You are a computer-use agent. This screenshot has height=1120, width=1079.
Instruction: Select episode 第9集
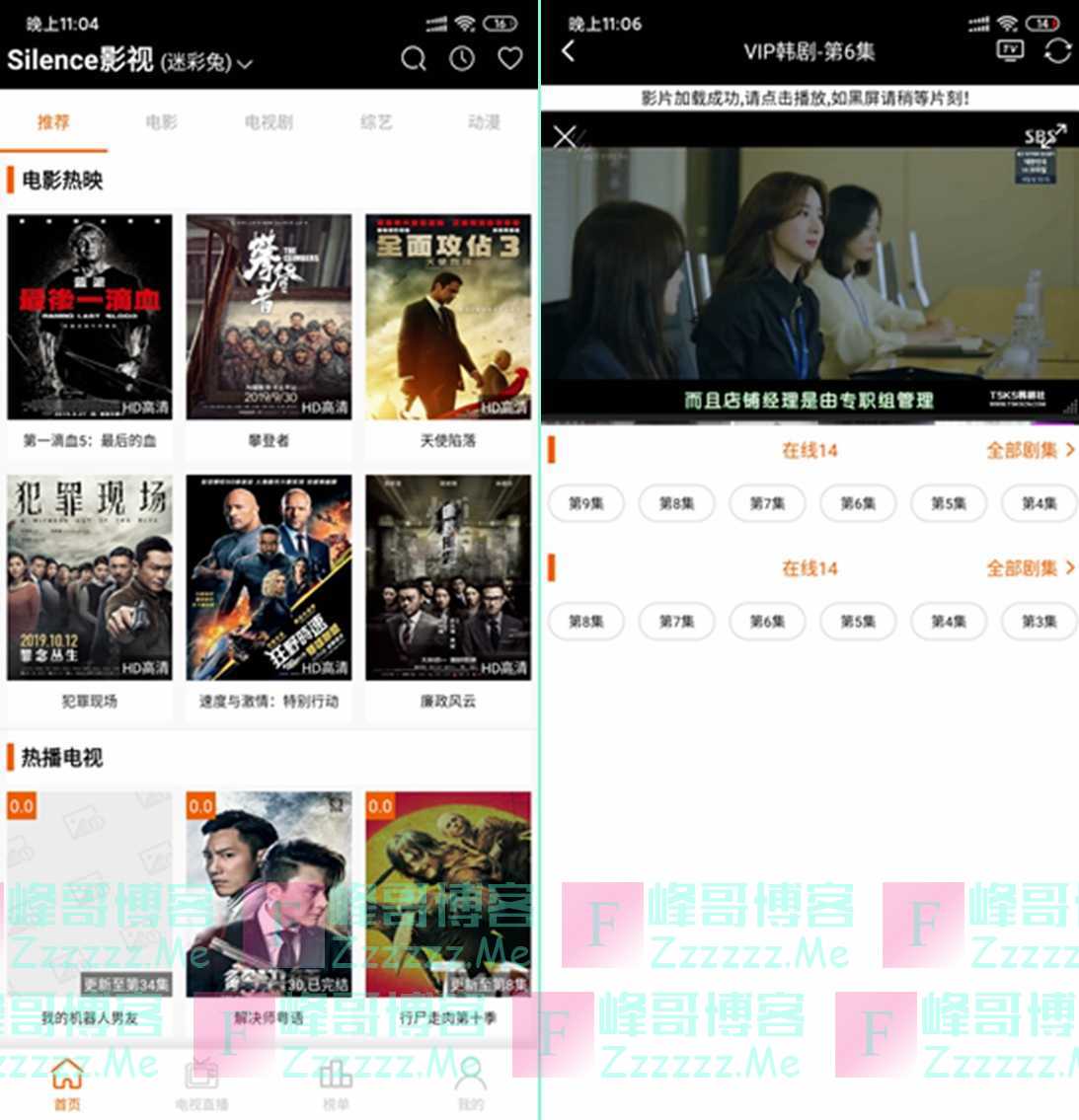(585, 503)
